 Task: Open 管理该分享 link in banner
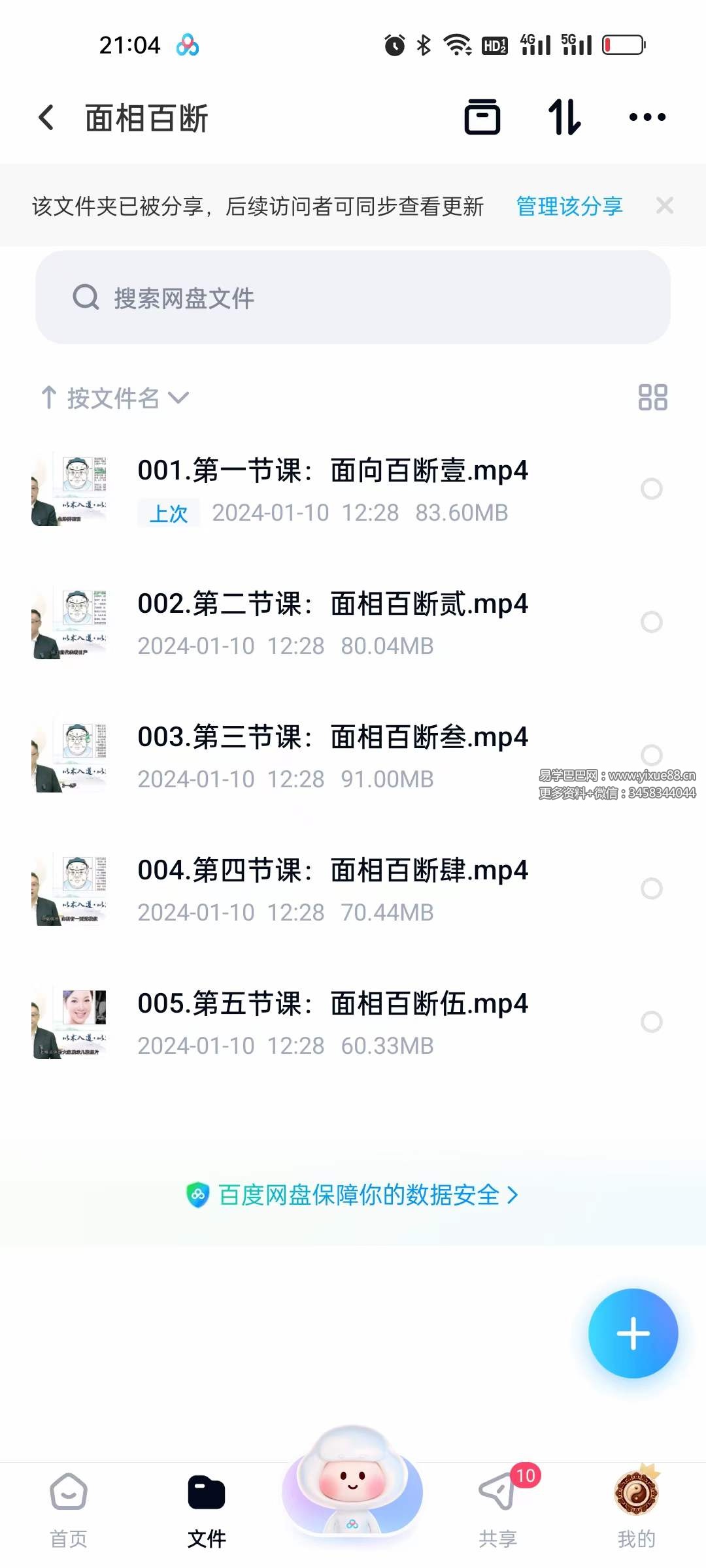pos(568,206)
